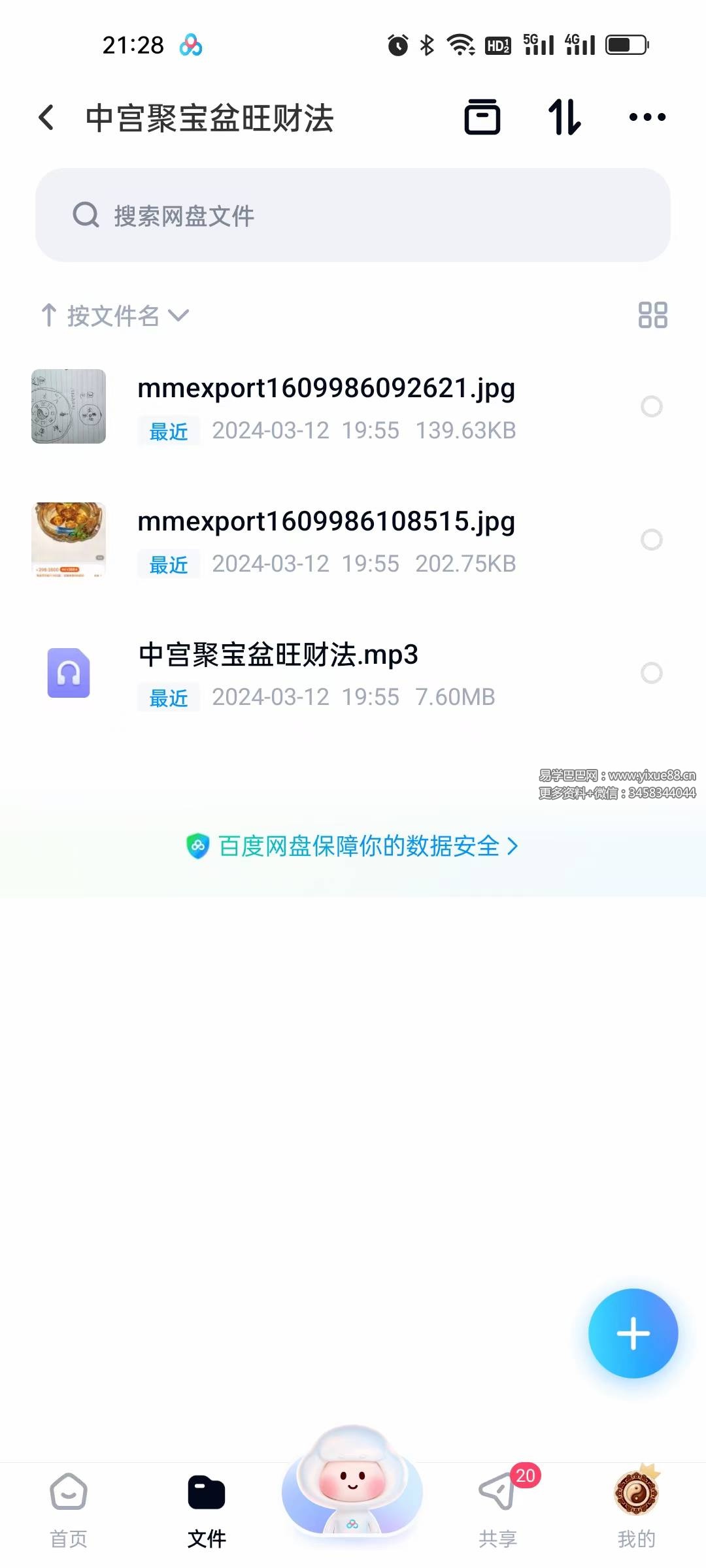Select the circle next to mmexport1609986092621.jpg
Viewport: 706px width, 1568px height.
tap(651, 406)
